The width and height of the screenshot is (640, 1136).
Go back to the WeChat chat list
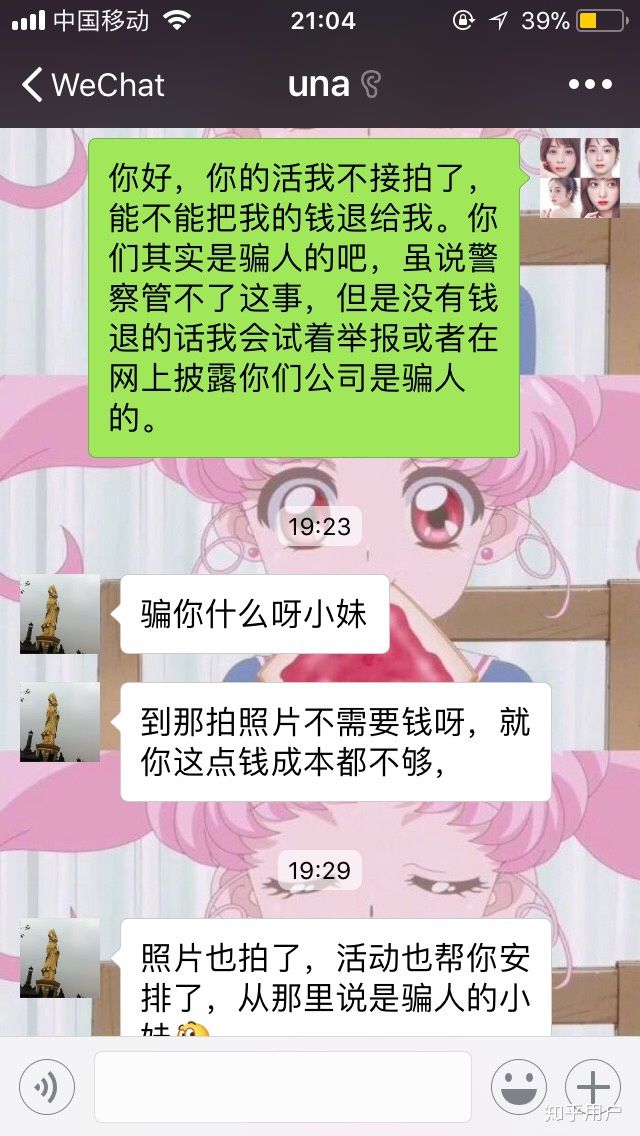92,85
